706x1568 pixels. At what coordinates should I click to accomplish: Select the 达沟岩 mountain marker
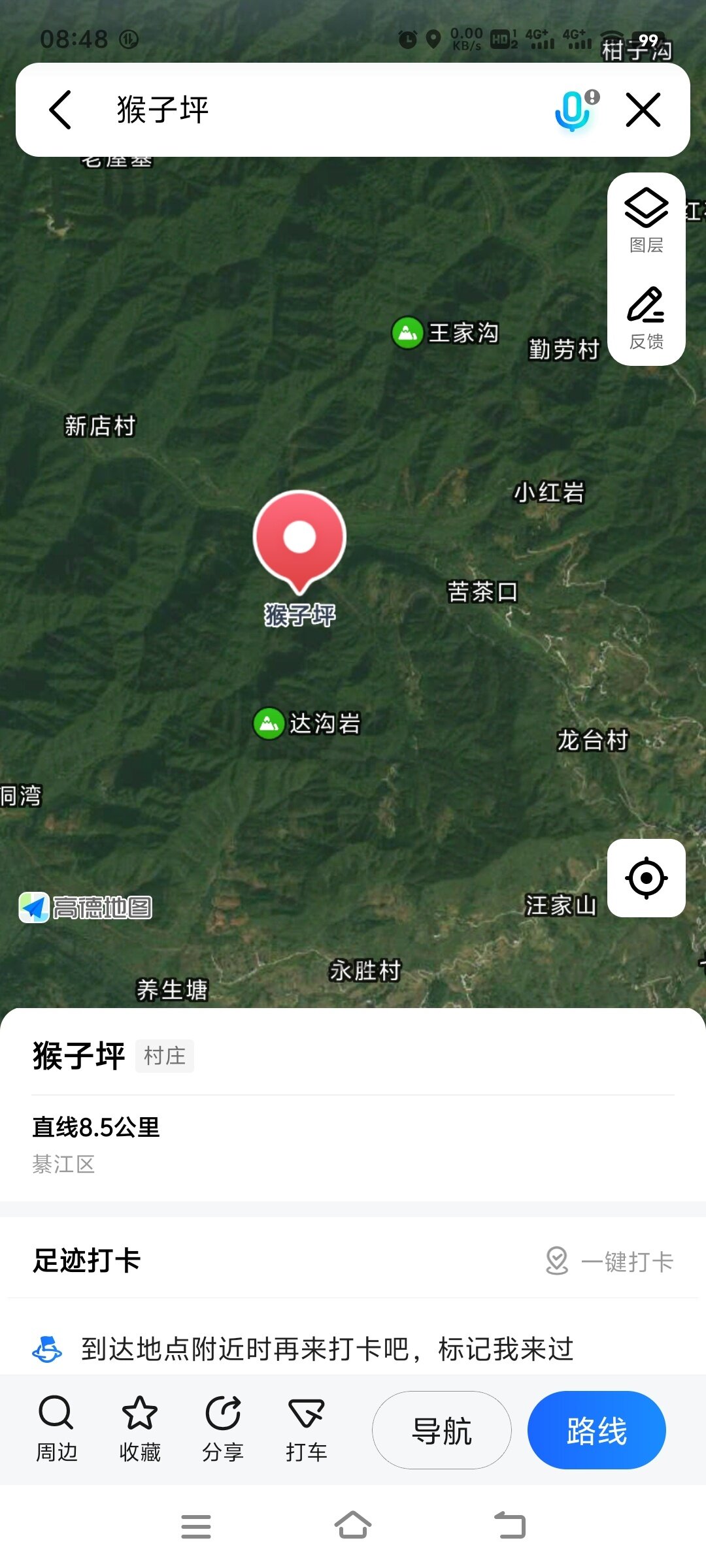click(x=269, y=724)
